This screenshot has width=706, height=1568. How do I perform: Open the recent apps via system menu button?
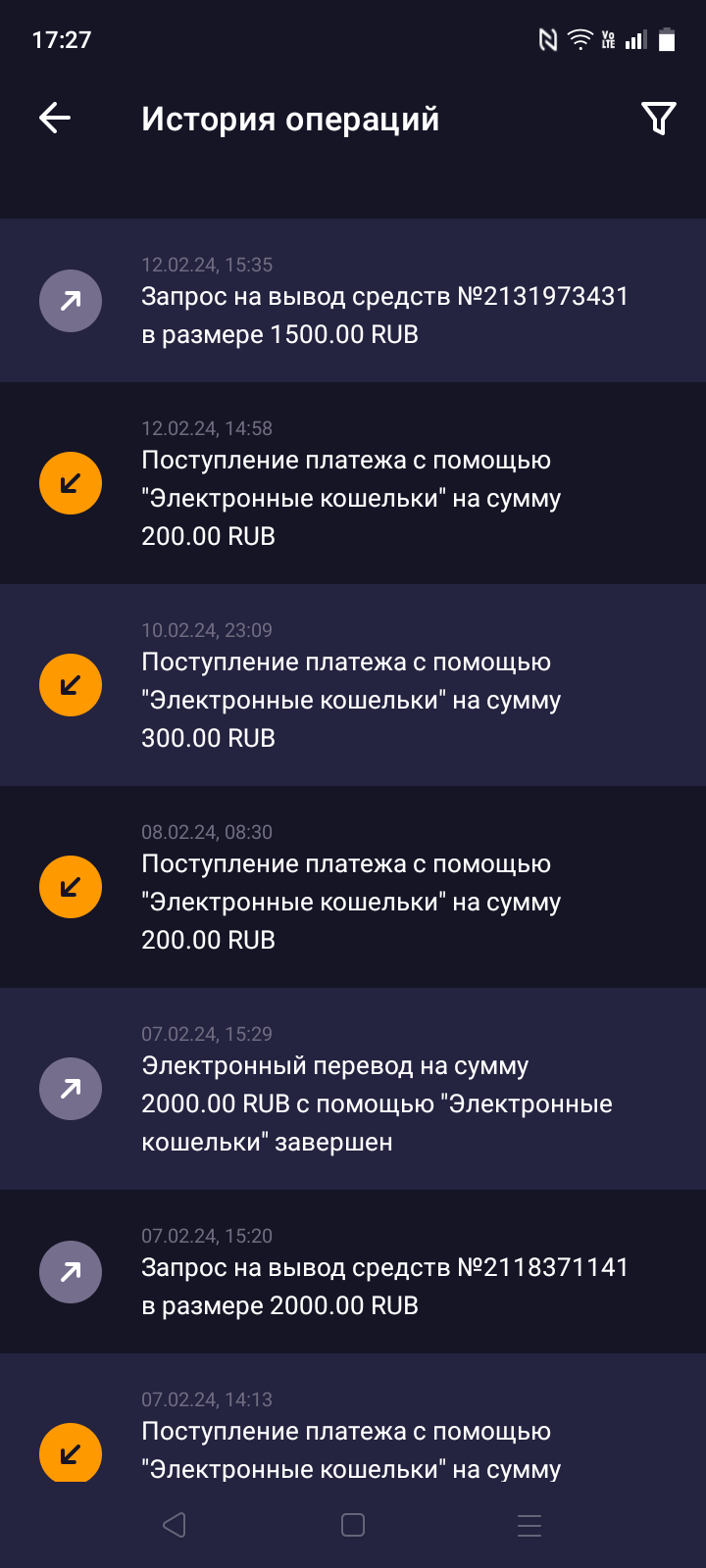[529, 1525]
